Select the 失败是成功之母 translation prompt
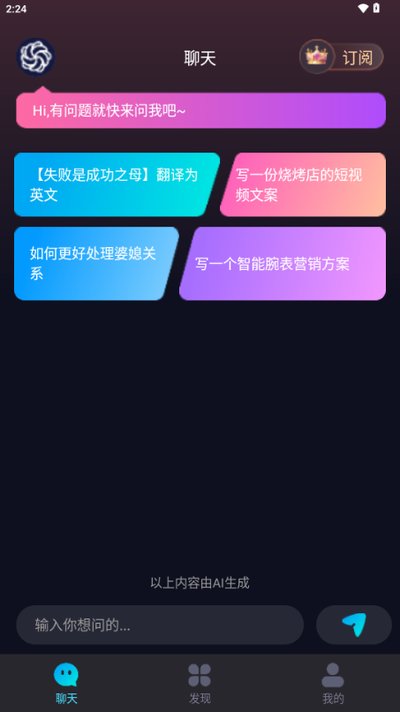The width and height of the screenshot is (400, 712). (x=117, y=184)
